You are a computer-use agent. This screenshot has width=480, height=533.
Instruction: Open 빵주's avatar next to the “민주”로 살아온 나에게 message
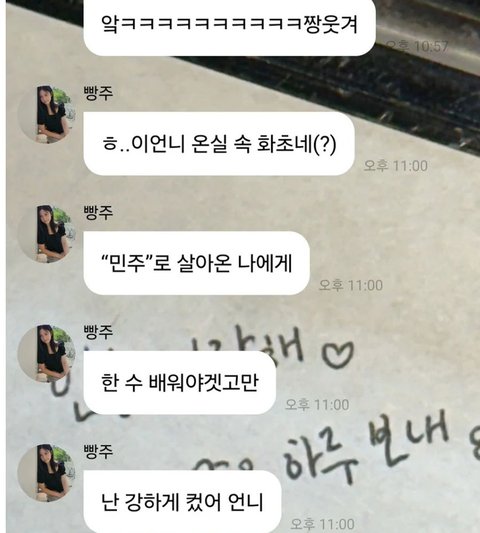[47, 234]
